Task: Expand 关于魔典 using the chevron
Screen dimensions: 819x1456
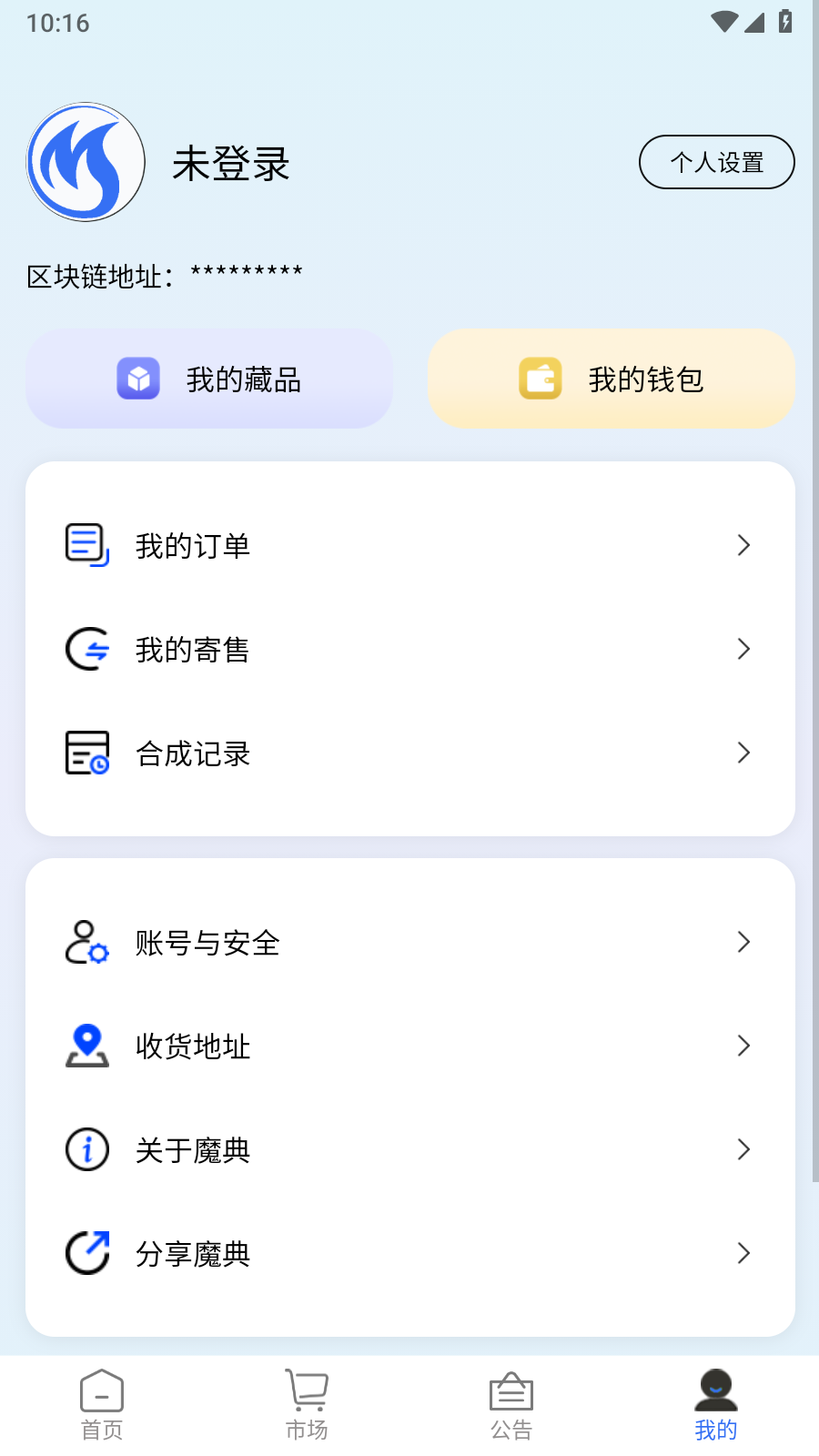Action: coord(744,1149)
